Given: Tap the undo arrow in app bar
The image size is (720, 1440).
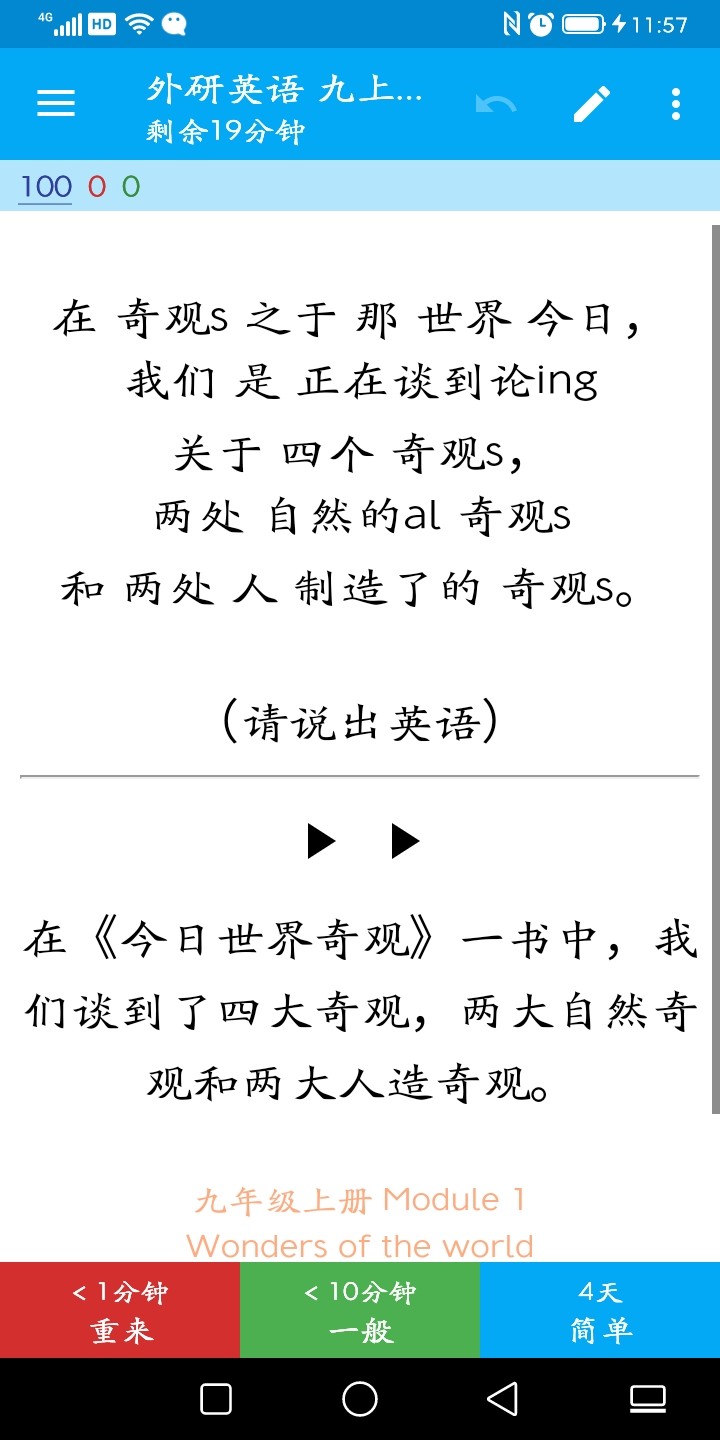Looking at the screenshot, I should coord(496,104).
